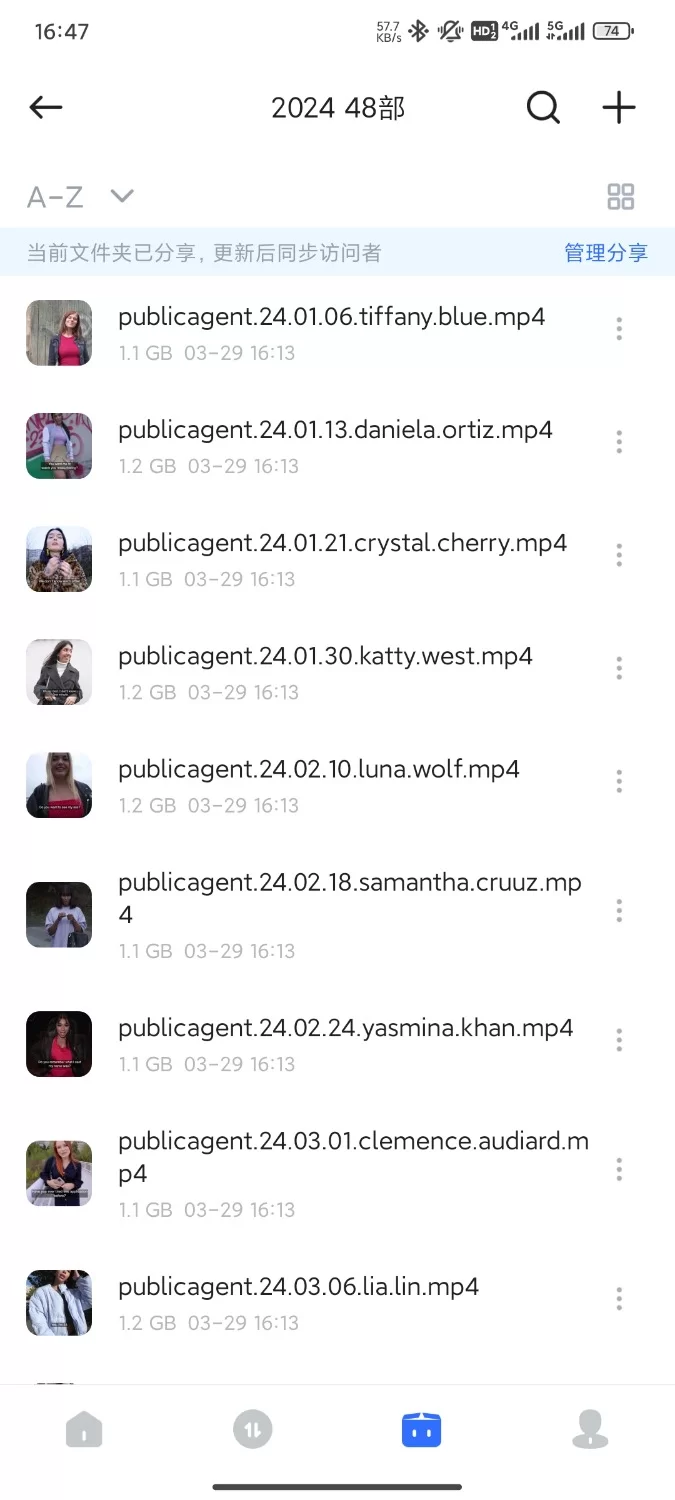Switch to the profile tab
Image resolution: width=675 pixels, height=1500 pixels.
coord(590,1430)
